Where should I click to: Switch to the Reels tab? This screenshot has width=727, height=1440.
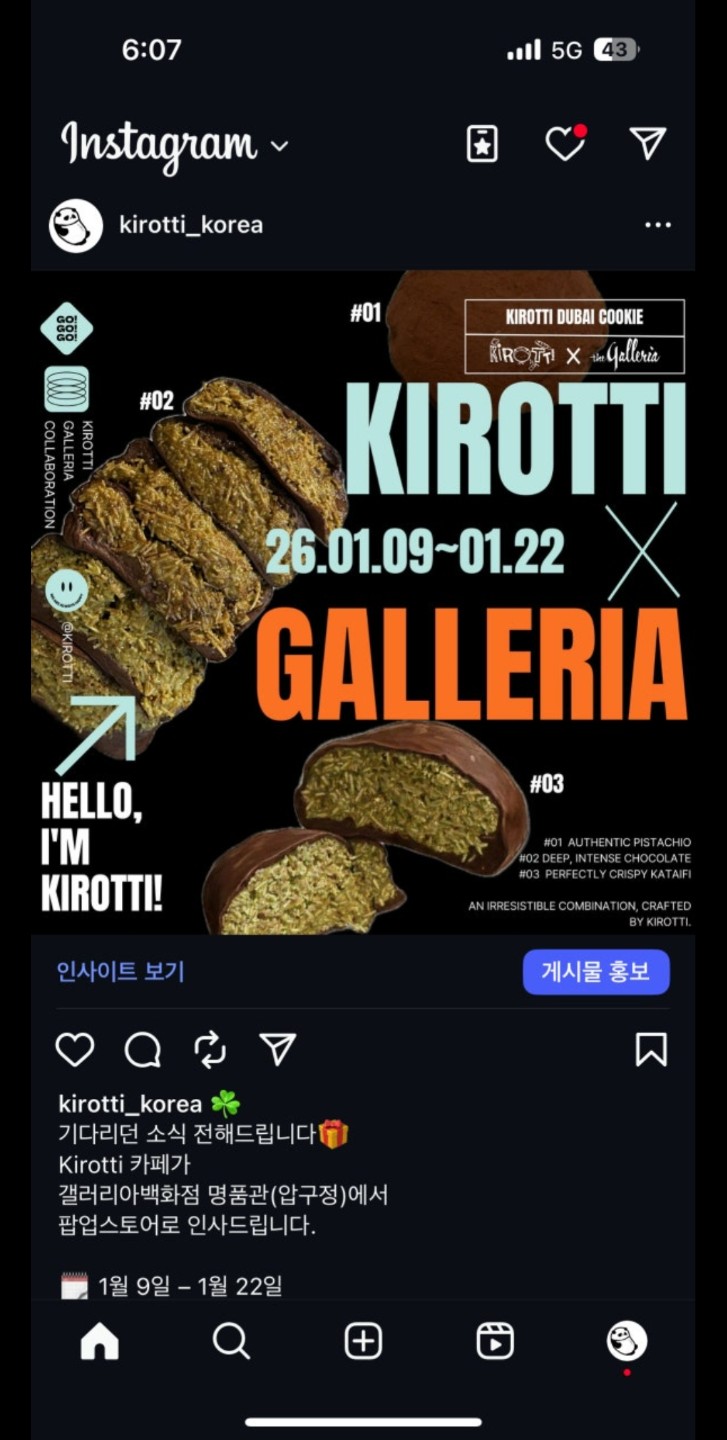495,1342
